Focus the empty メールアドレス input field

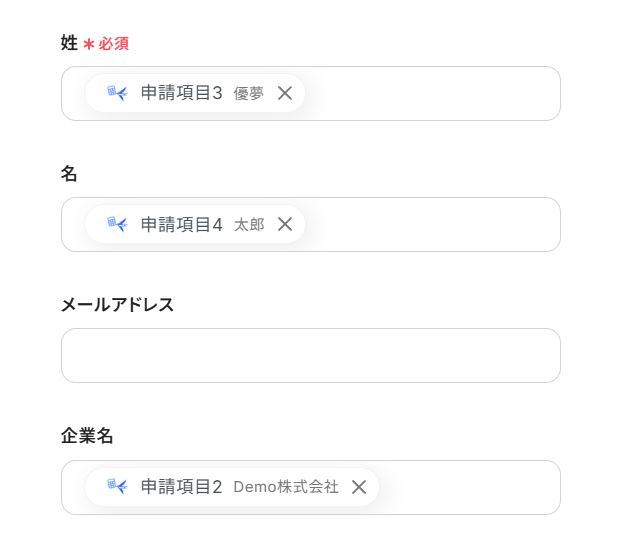point(310,355)
